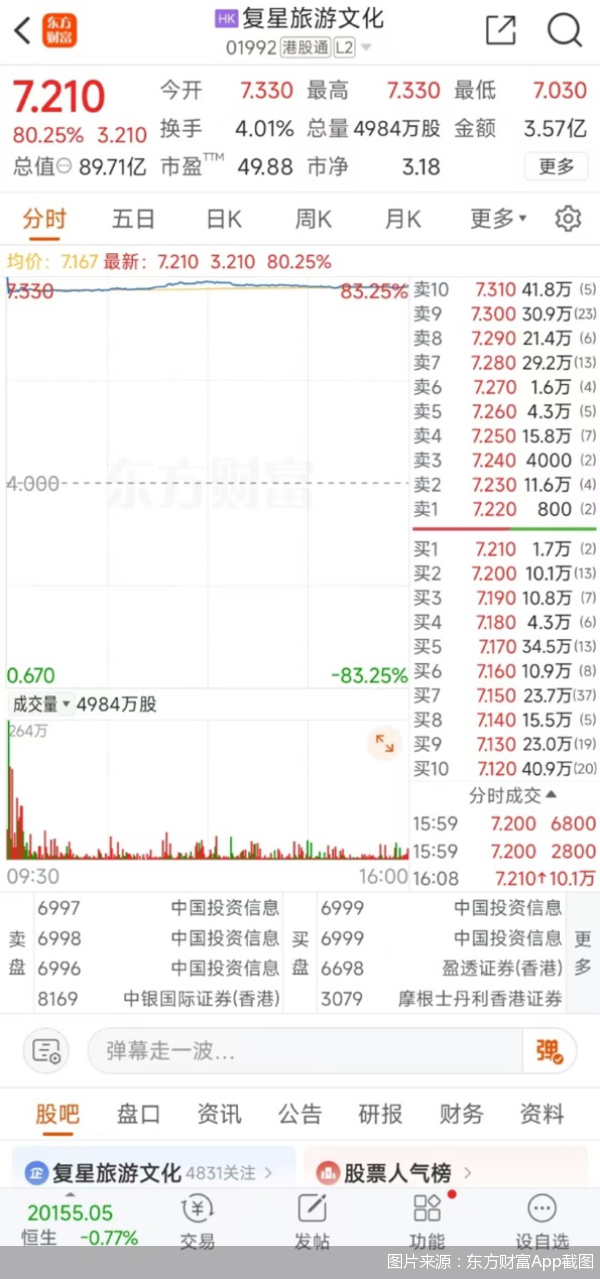
Task: Open 股票人气榜 ranking
Action: pos(396,1172)
